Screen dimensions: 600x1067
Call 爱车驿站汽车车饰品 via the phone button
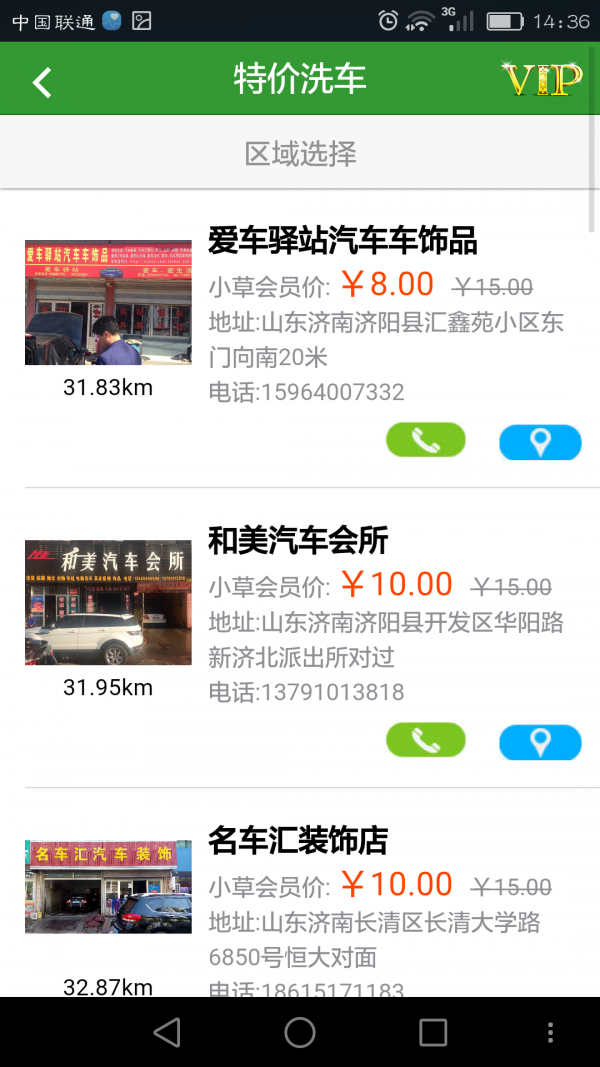click(426, 440)
